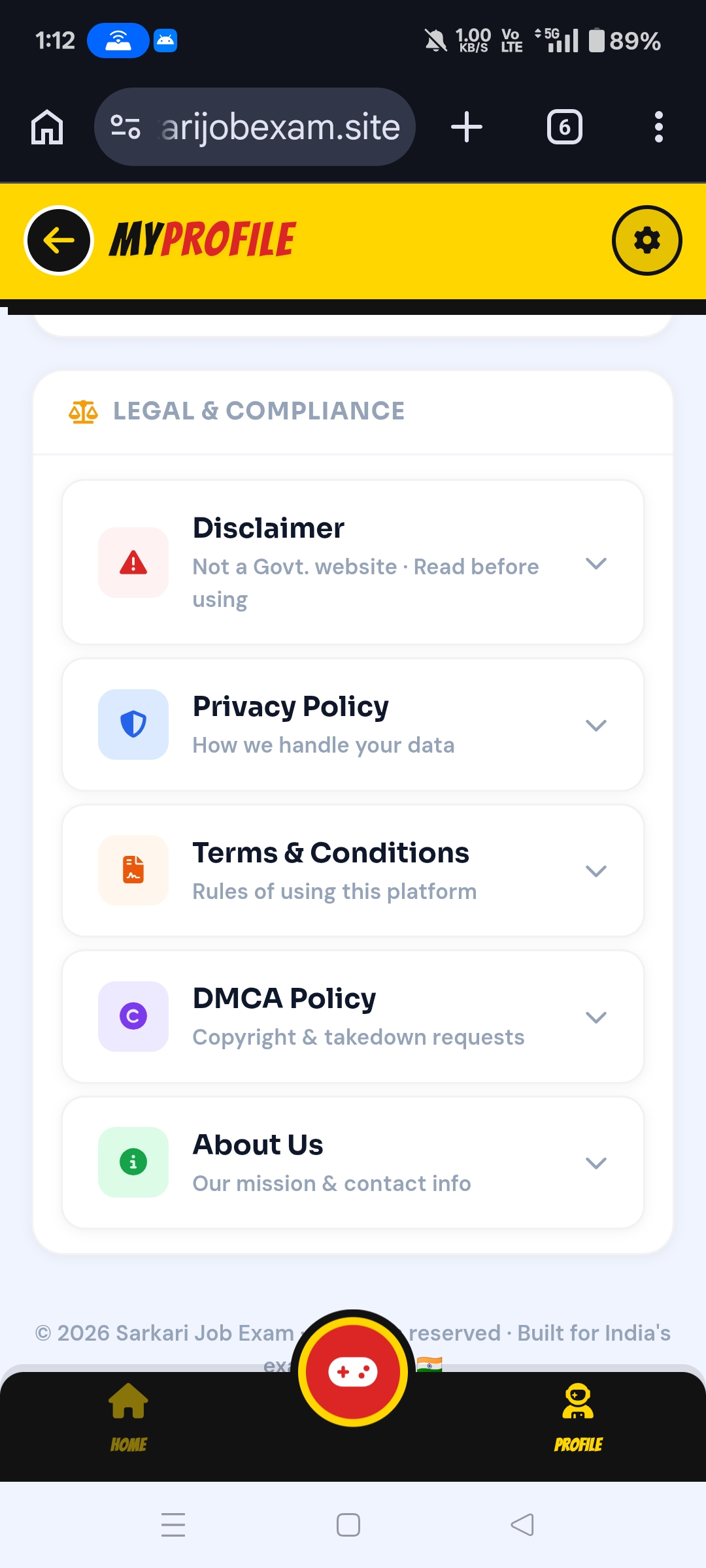Tap the back arrow in the MyProfile header
This screenshot has width=706, height=1568.
click(x=58, y=240)
